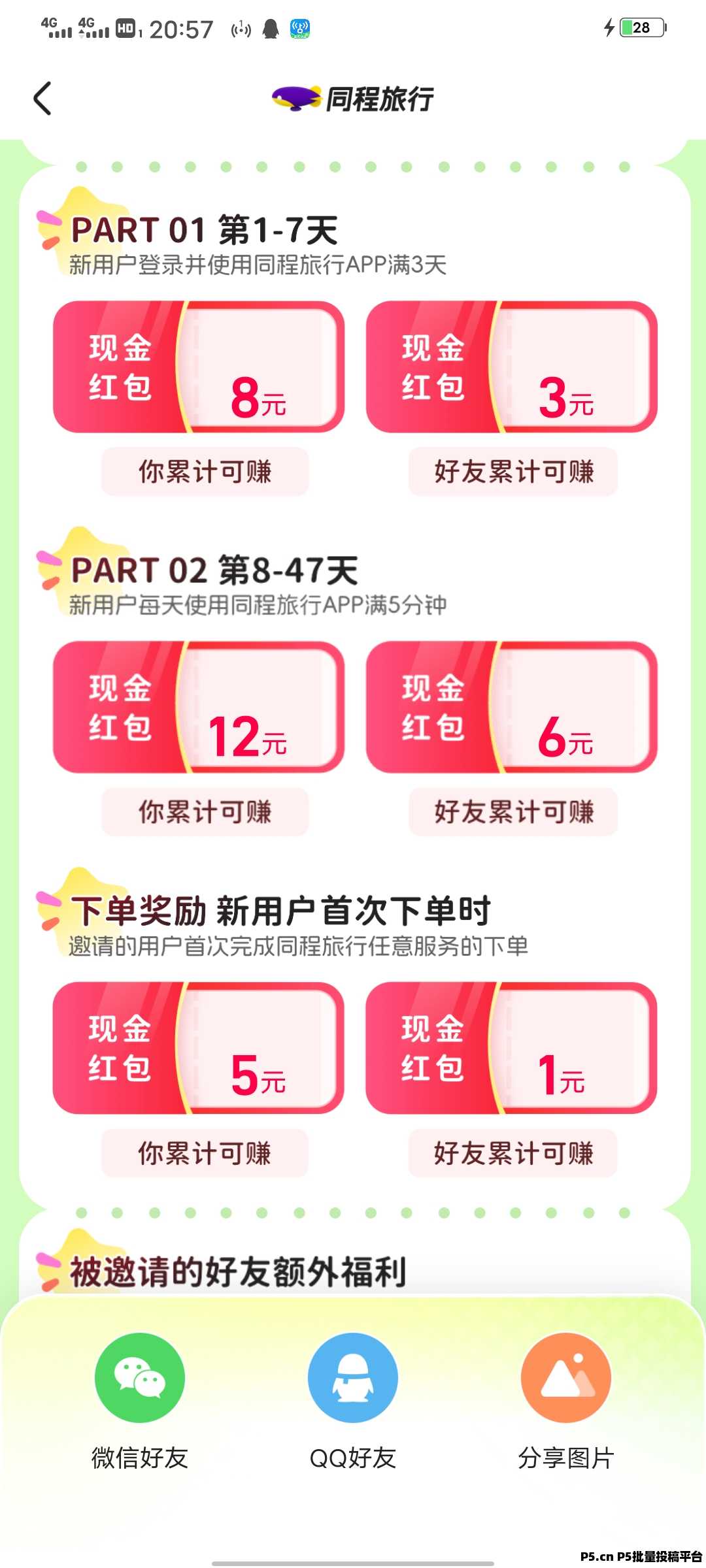Choose the 分享图片 option
This screenshot has width=706, height=1568.
coord(566,1377)
